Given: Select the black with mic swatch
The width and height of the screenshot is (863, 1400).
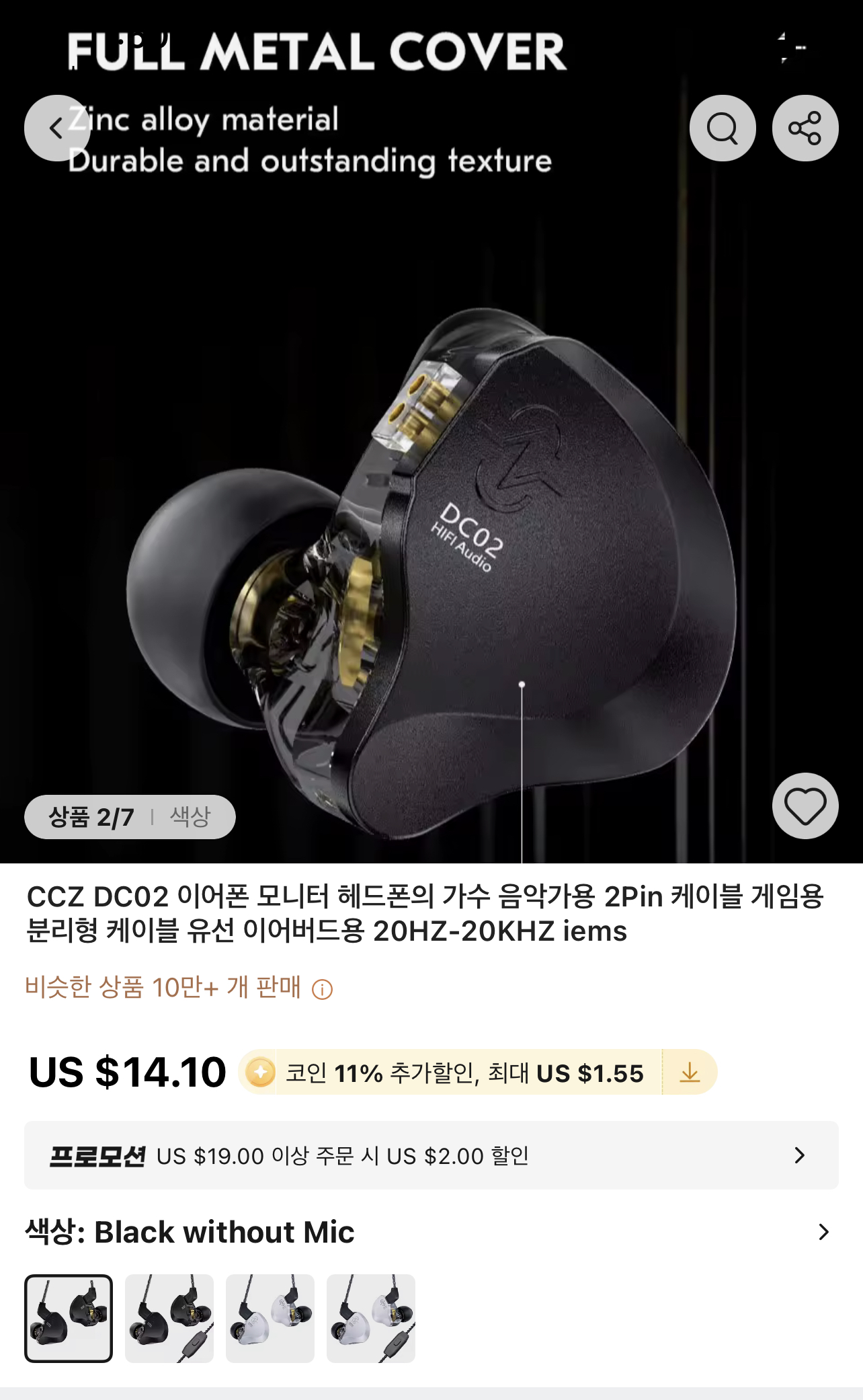Looking at the screenshot, I should (x=169, y=1319).
